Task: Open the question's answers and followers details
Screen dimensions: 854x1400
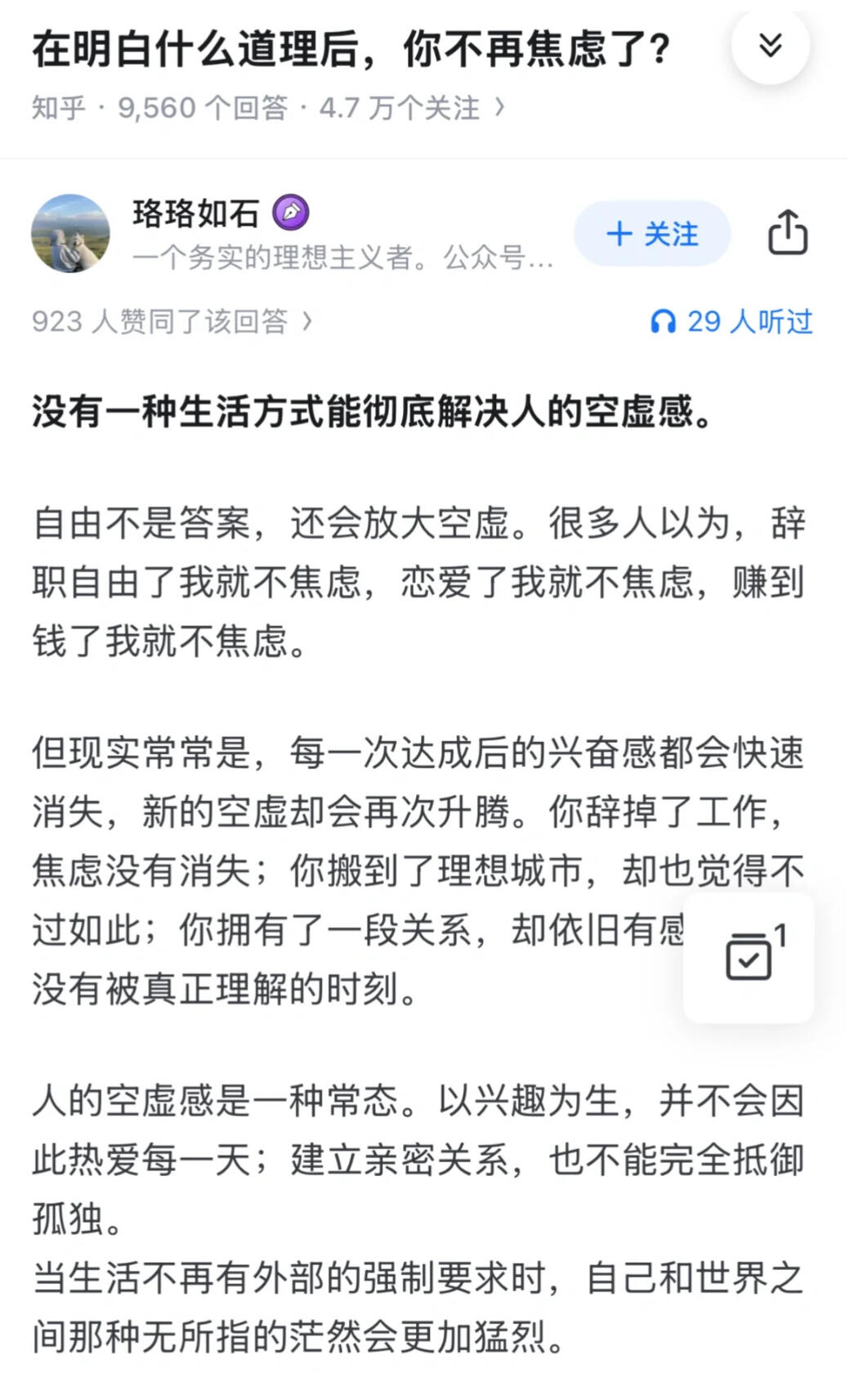Action: click(270, 108)
